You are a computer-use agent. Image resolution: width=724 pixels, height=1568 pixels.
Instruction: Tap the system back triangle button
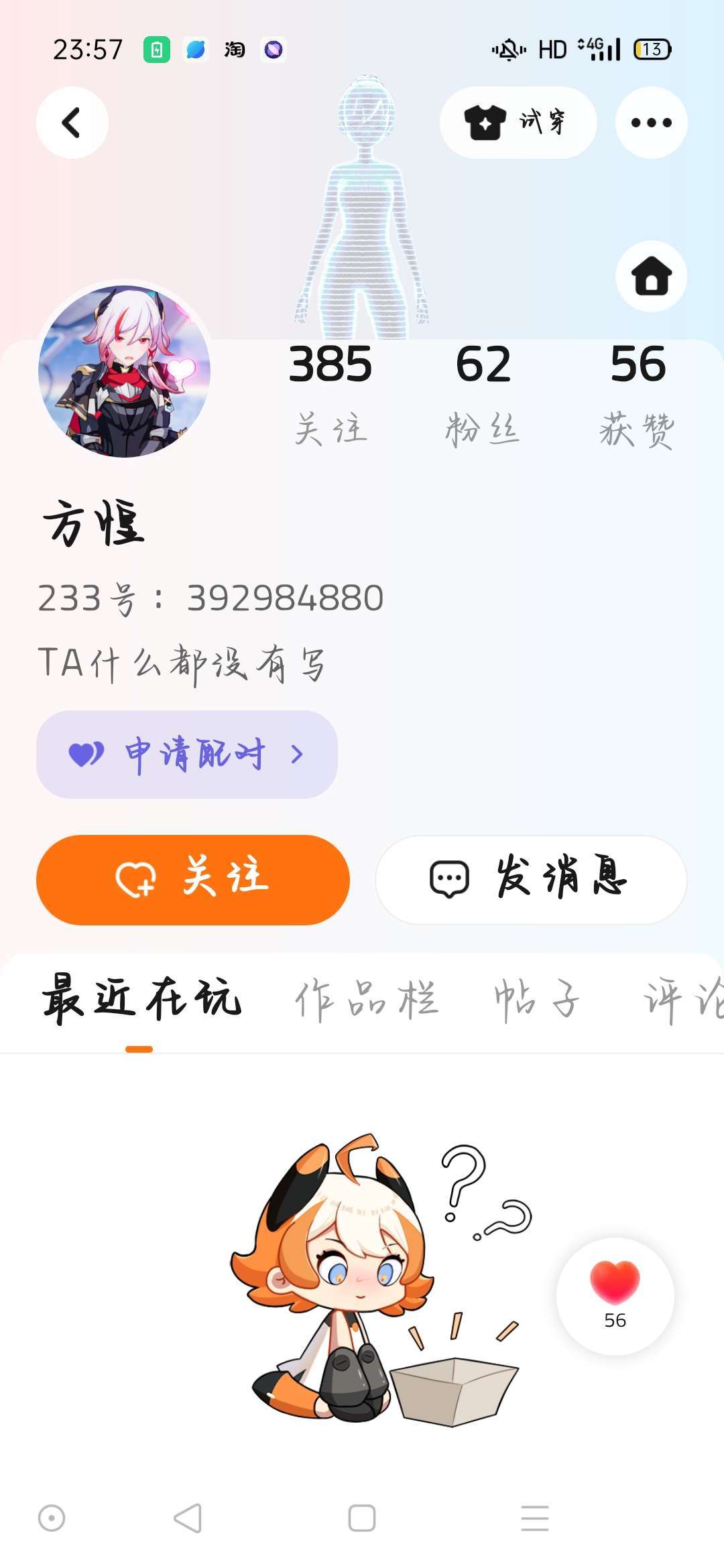coord(188,1518)
